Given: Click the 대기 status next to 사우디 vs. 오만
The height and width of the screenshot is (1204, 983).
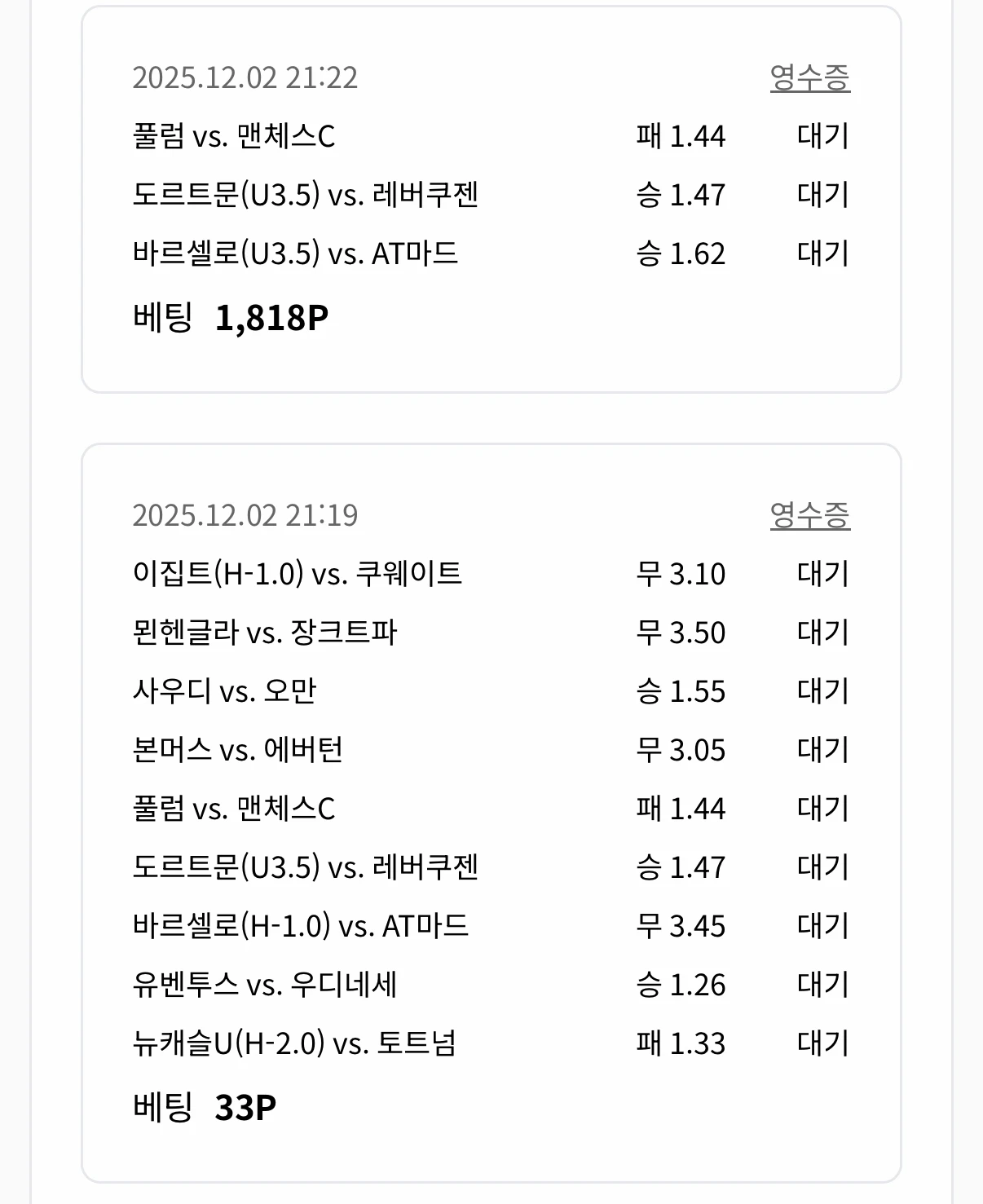Looking at the screenshot, I should [x=825, y=691].
